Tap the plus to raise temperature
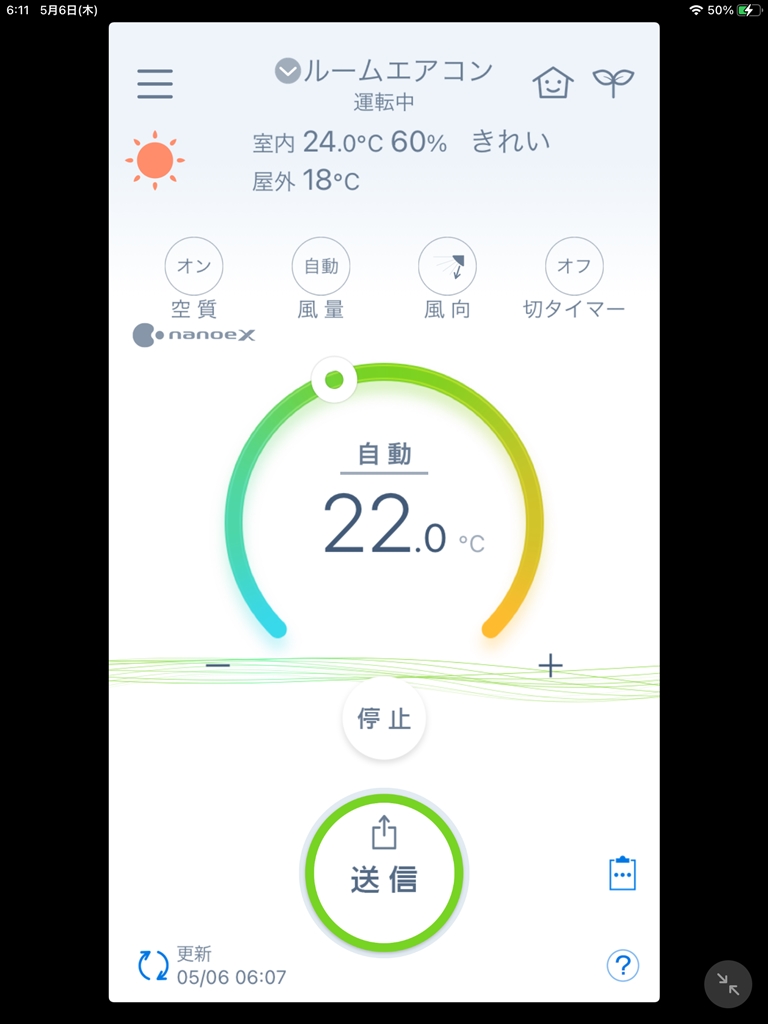This screenshot has height=1024, width=768. tap(549, 664)
